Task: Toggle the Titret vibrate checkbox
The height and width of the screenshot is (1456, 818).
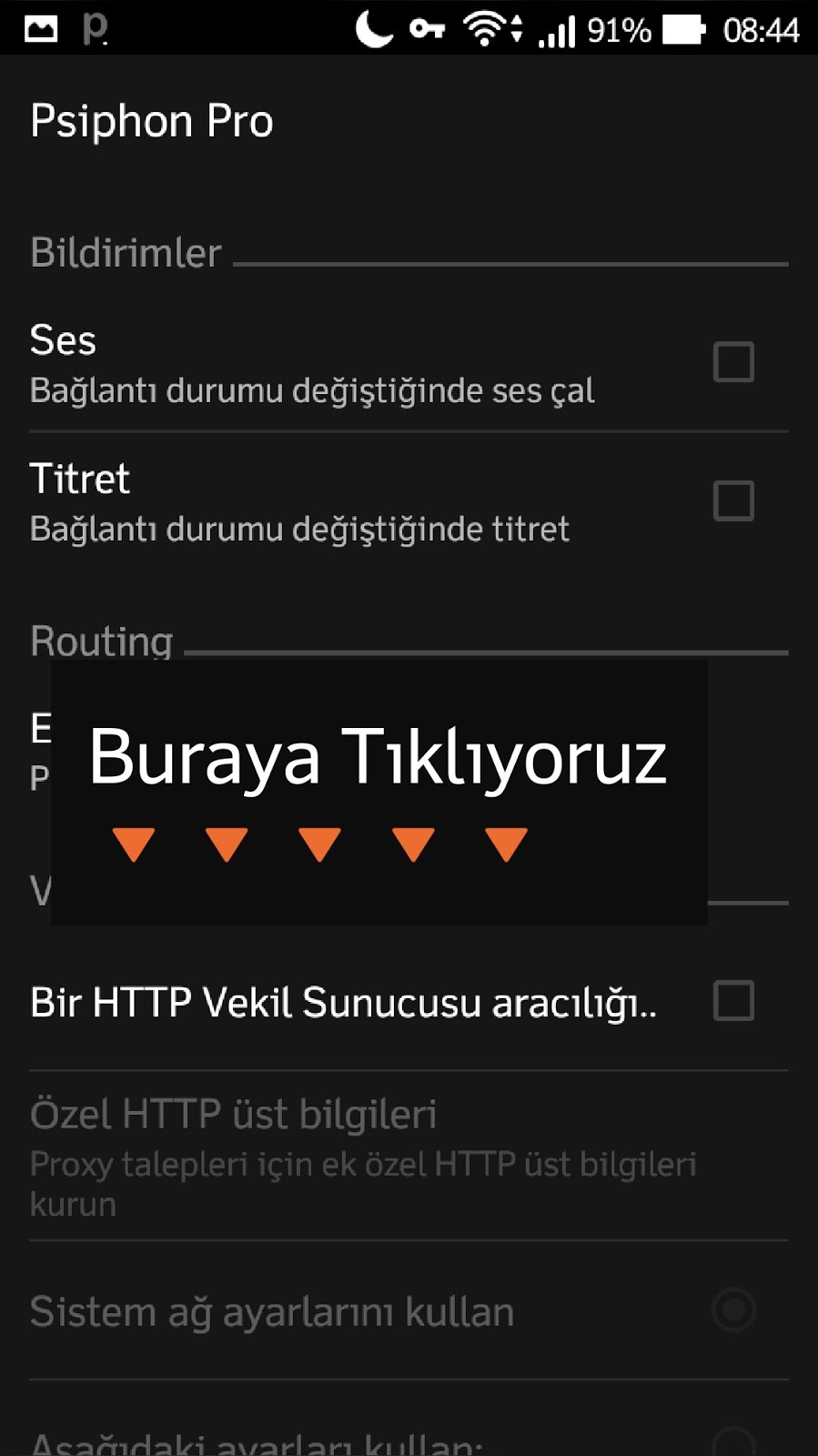Action: (733, 500)
